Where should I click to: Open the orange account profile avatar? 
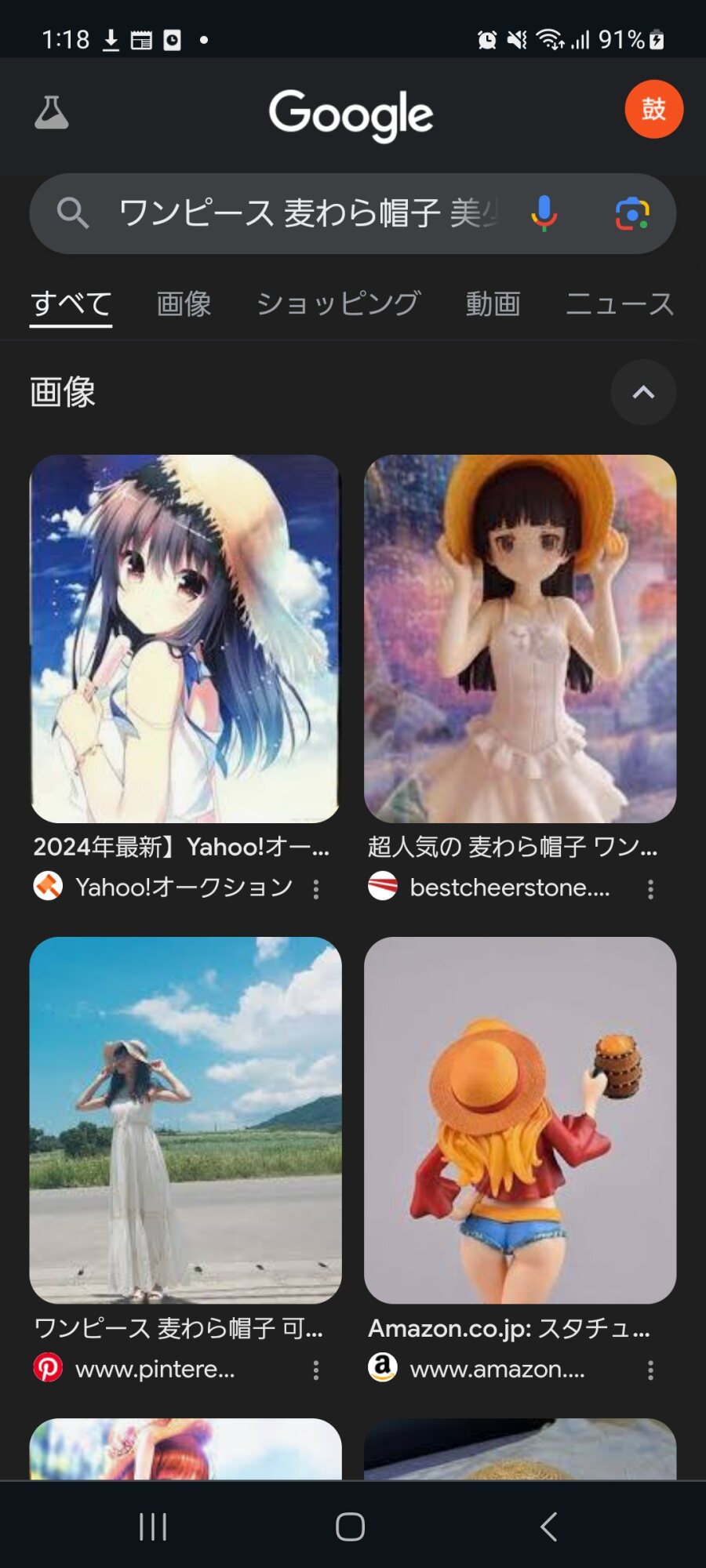(x=653, y=109)
